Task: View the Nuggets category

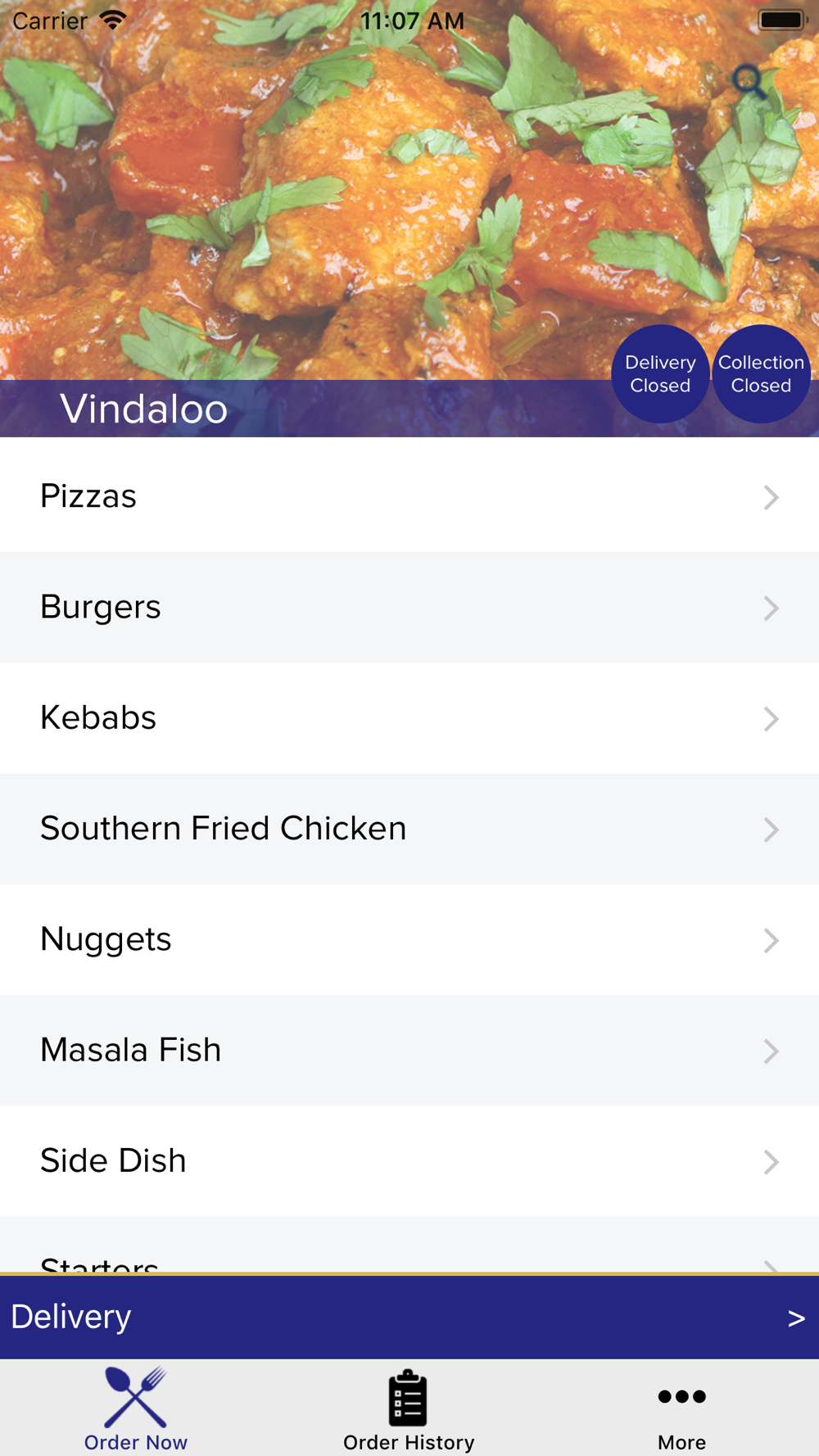Action: 409,939
